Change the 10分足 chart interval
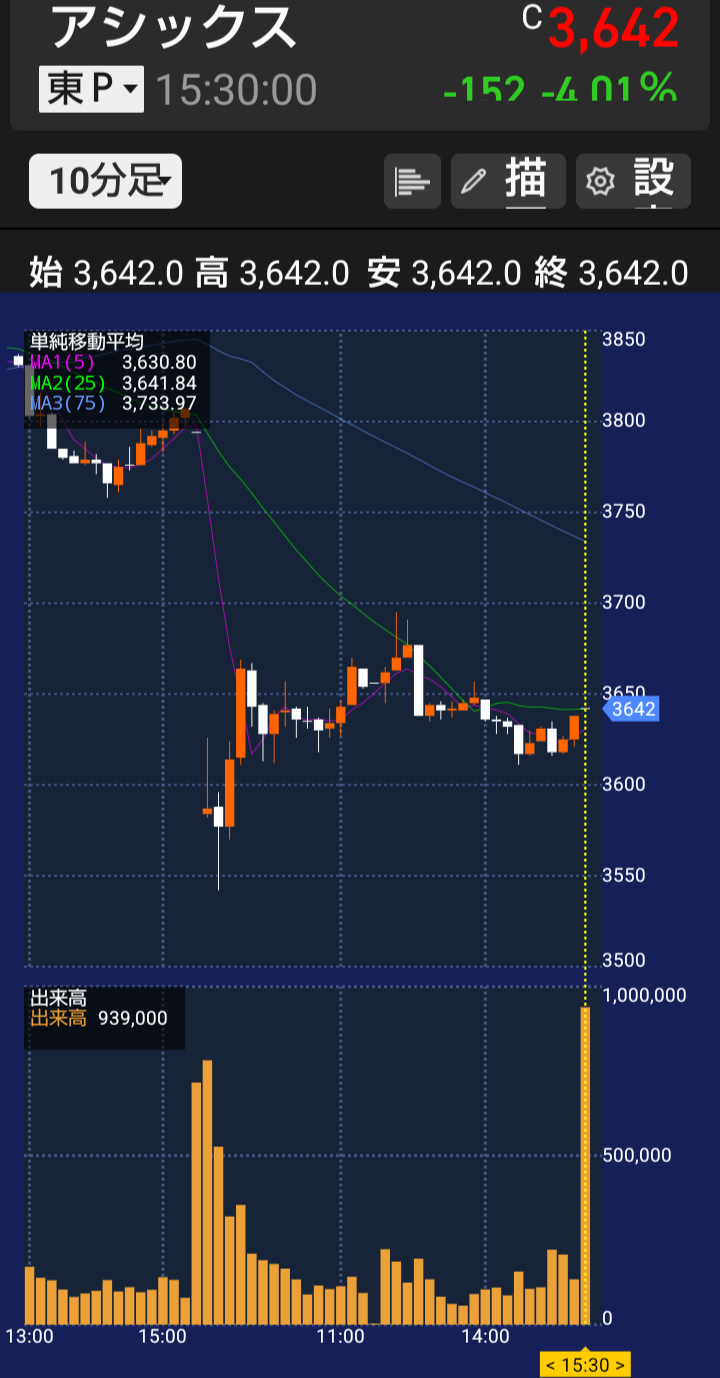Image resolution: width=720 pixels, height=1378 pixels. [x=106, y=181]
